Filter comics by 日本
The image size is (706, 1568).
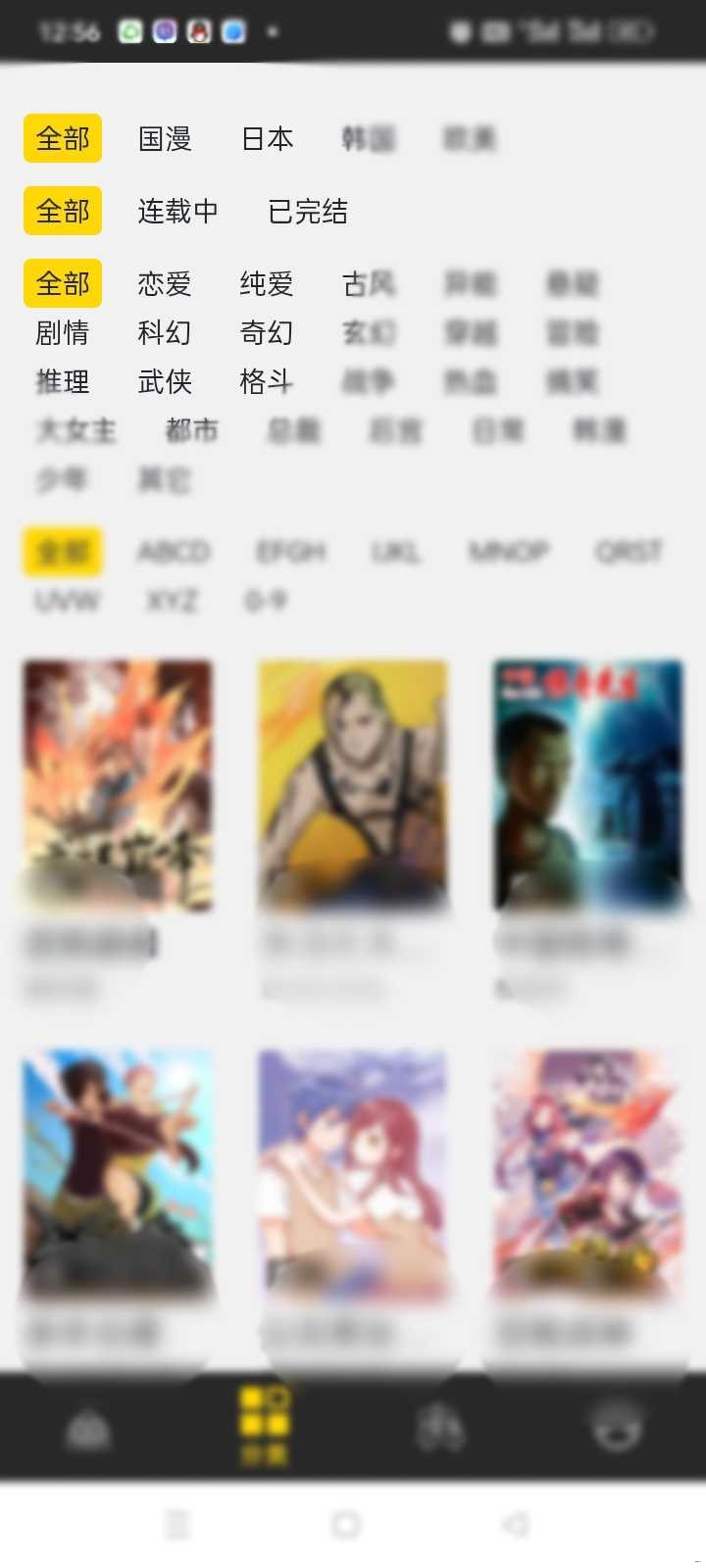click(267, 139)
